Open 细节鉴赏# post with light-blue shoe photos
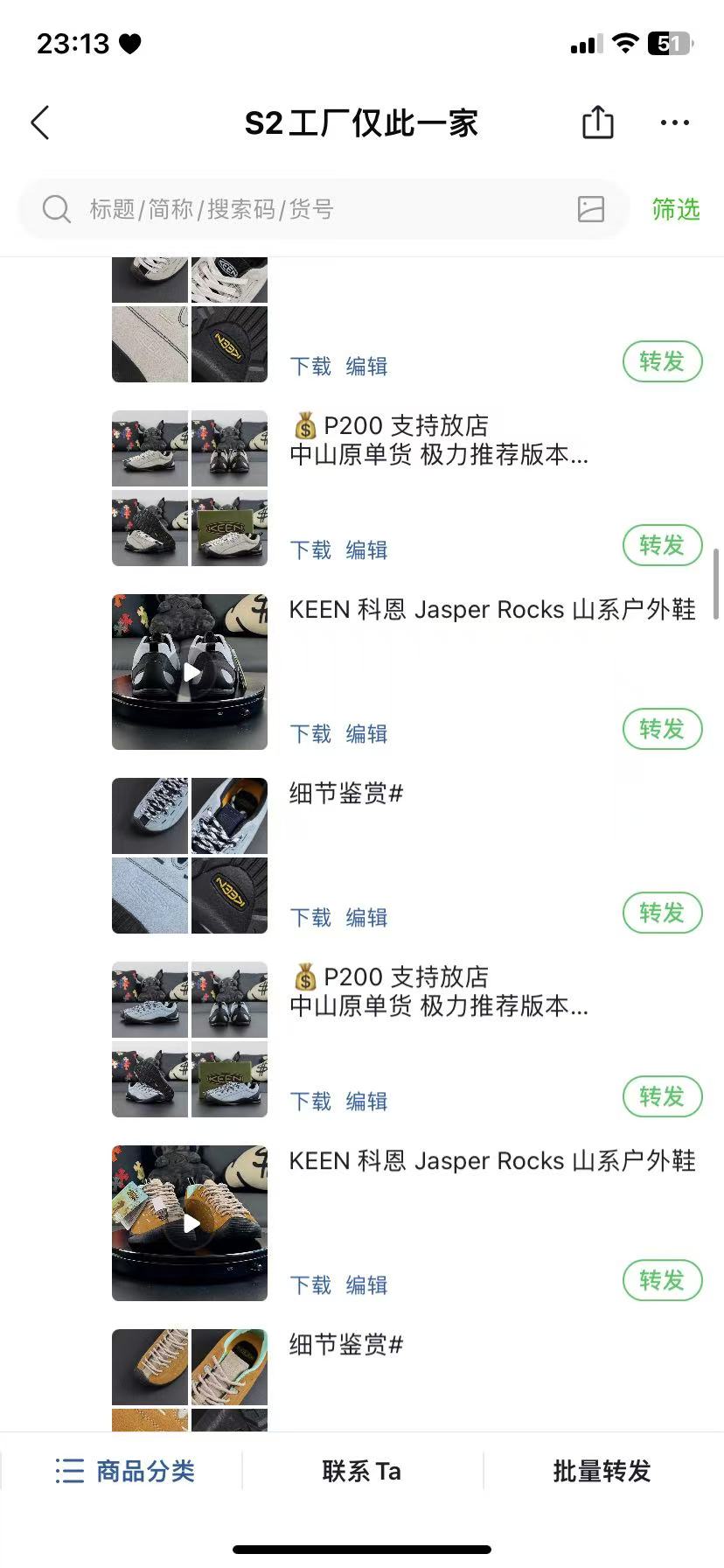724x1568 pixels. click(346, 793)
